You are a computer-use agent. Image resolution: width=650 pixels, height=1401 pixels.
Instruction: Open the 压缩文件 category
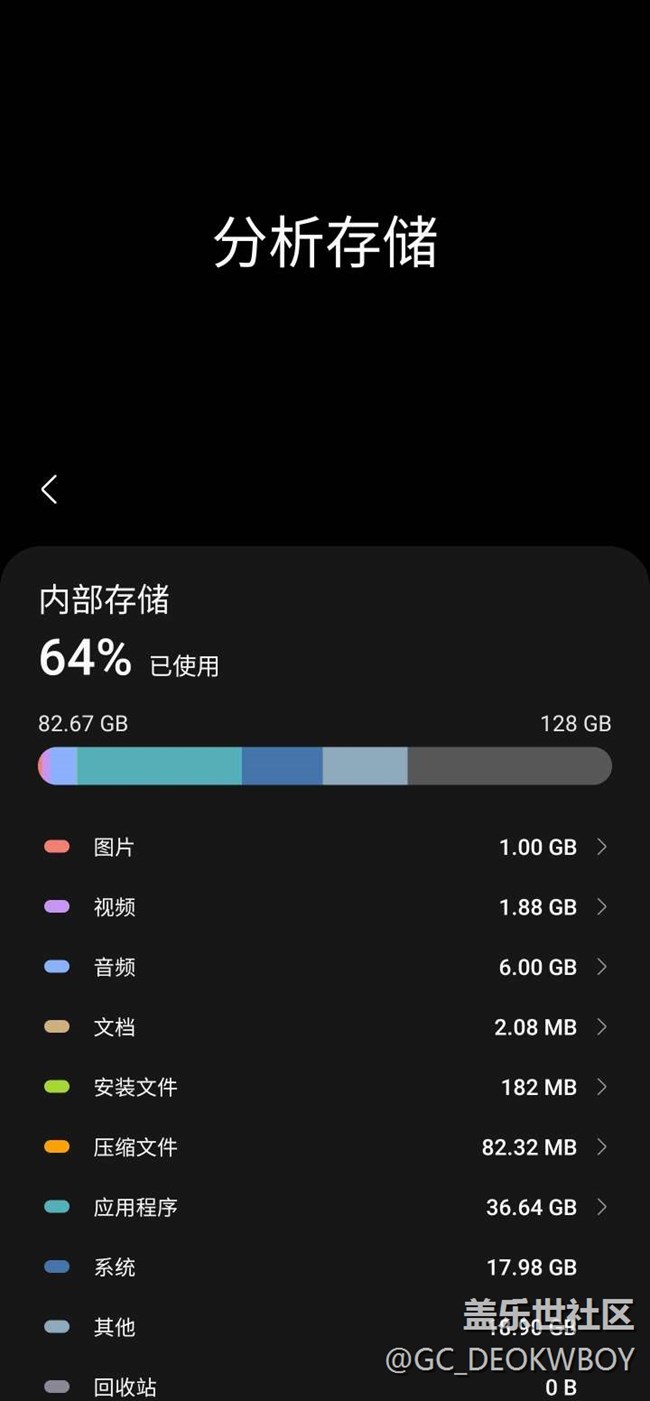coord(324,1147)
